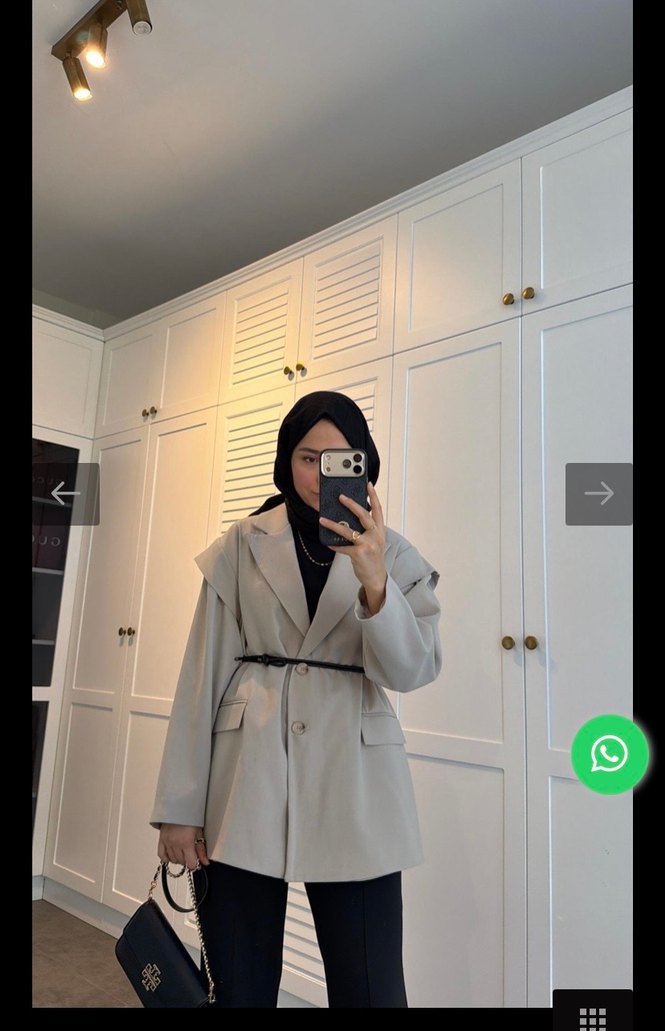665x1031 pixels.
Task: Go to the next product image
Action: pos(599,494)
